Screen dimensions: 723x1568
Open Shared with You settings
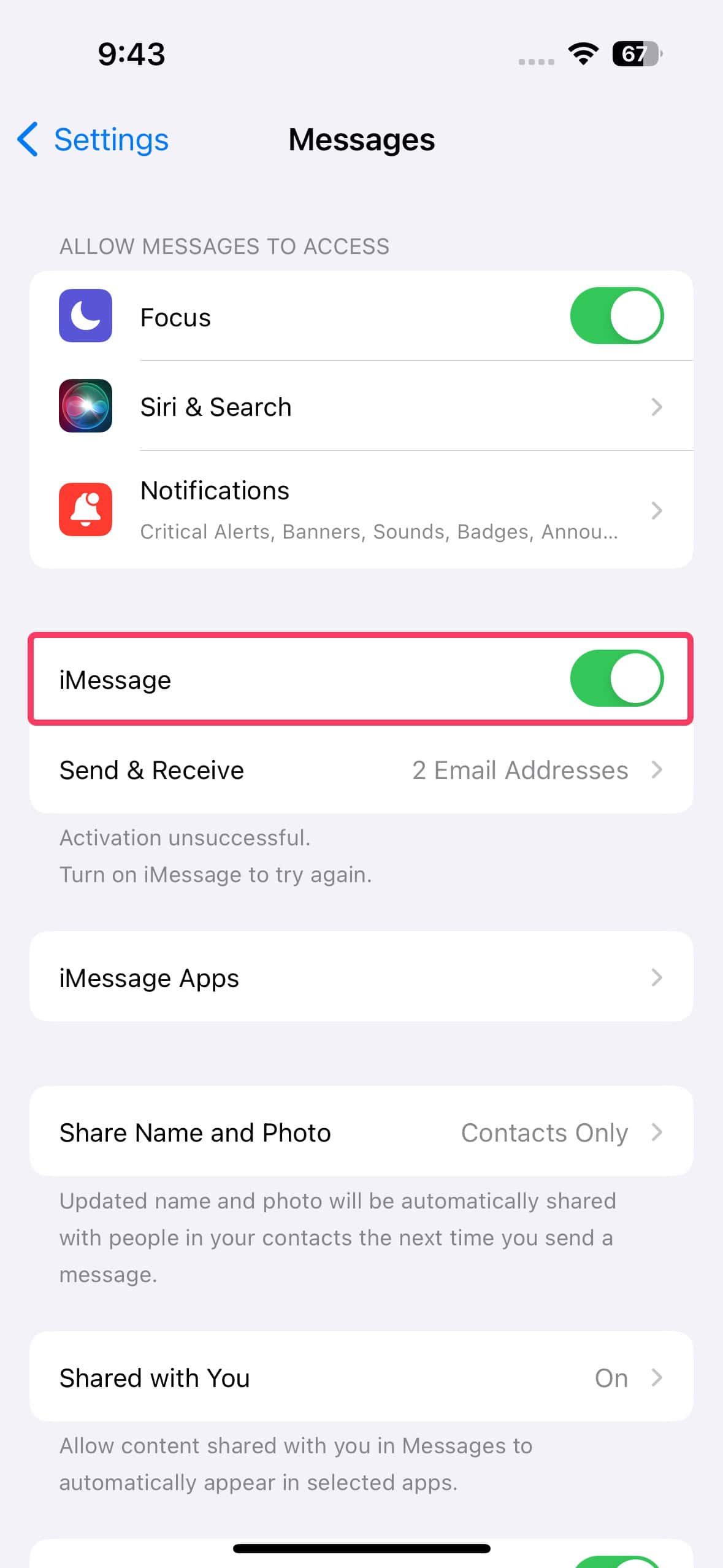[361, 1378]
